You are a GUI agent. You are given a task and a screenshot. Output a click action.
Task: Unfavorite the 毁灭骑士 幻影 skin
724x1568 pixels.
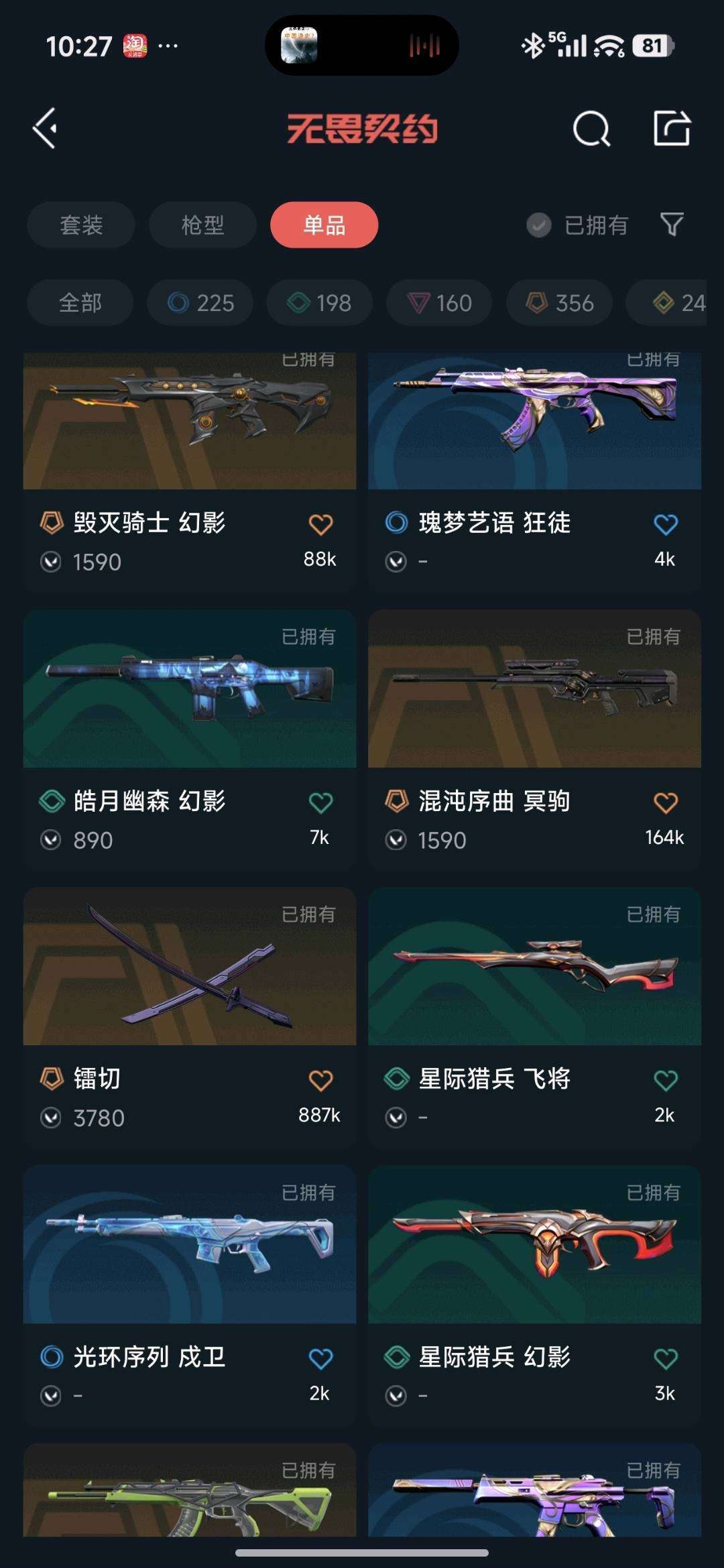320,525
